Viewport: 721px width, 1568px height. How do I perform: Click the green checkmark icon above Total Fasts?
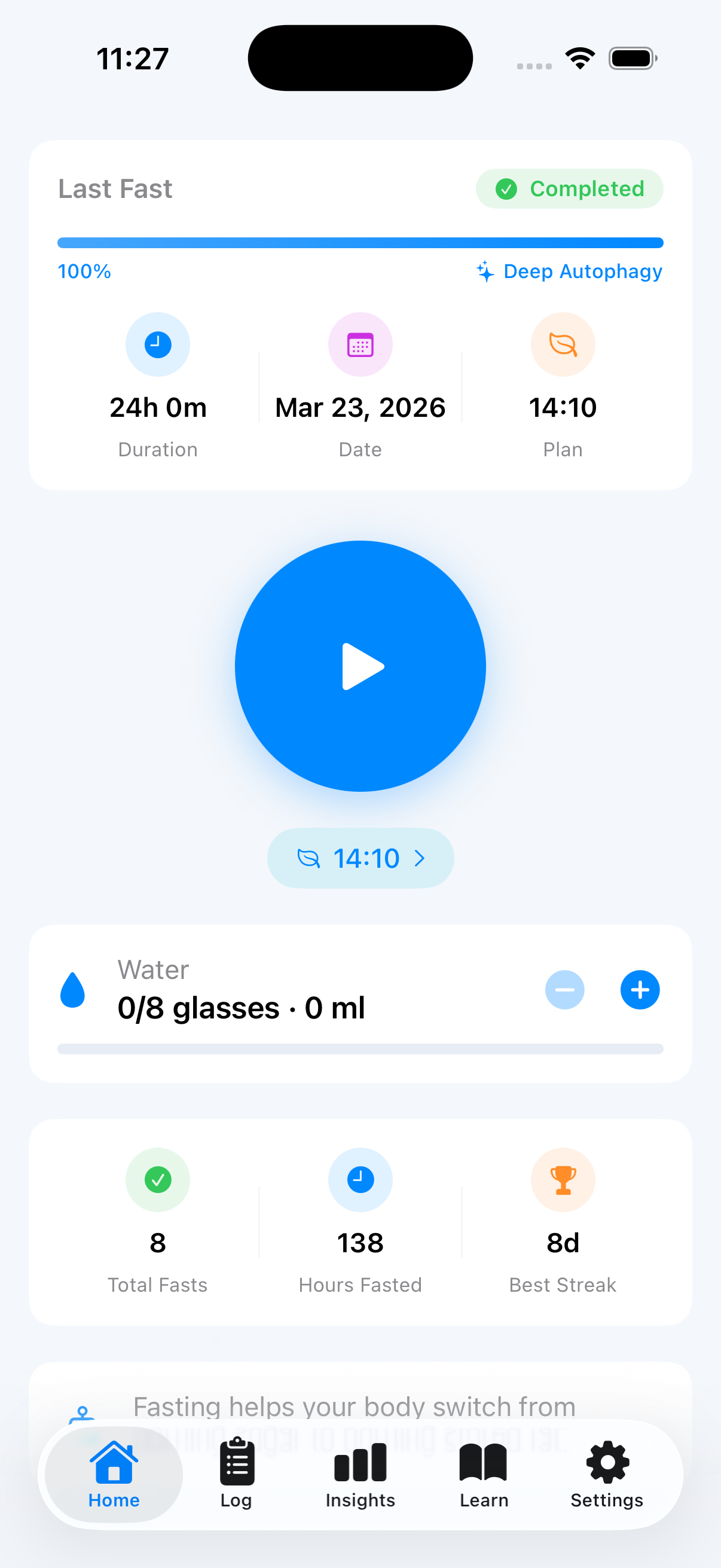pos(158,1180)
